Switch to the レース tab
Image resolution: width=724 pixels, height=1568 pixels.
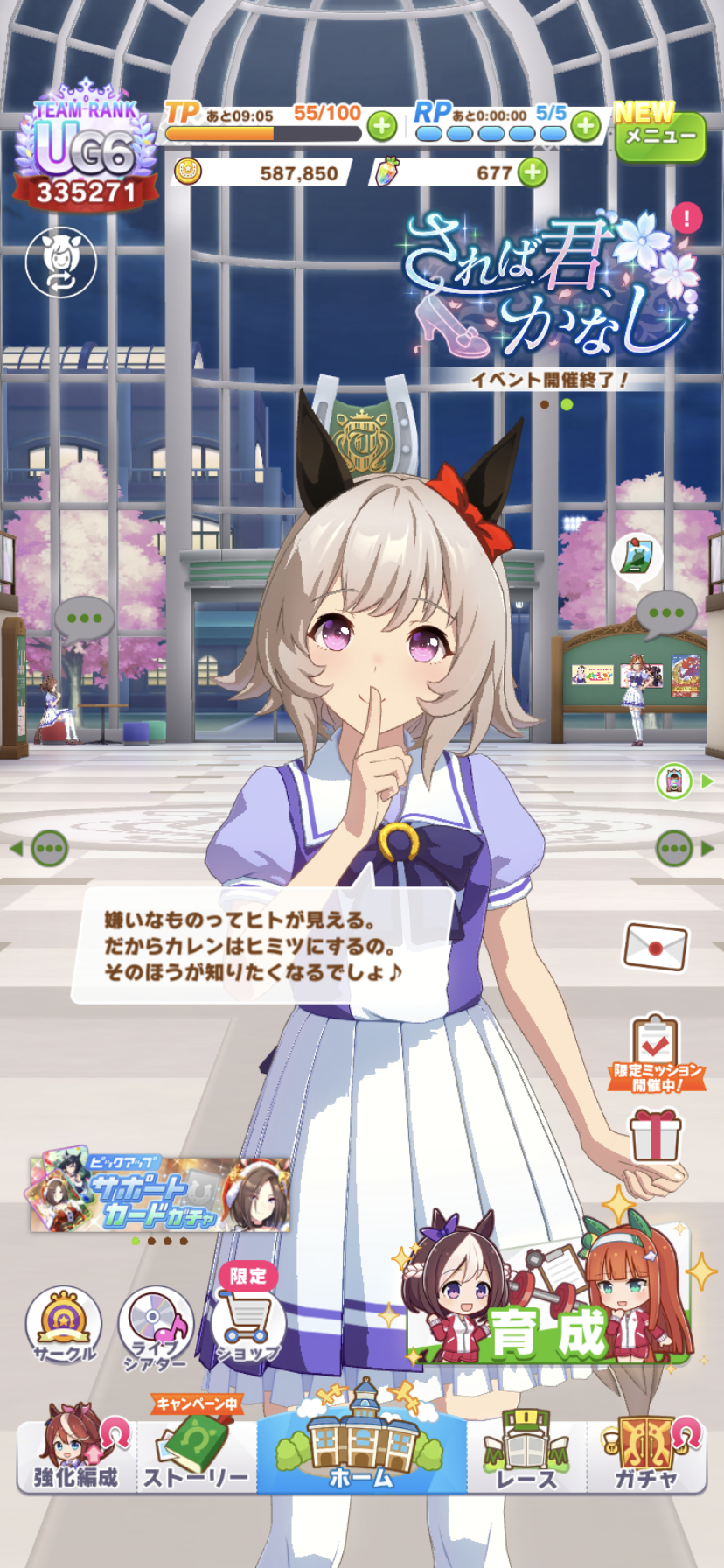click(526, 1454)
